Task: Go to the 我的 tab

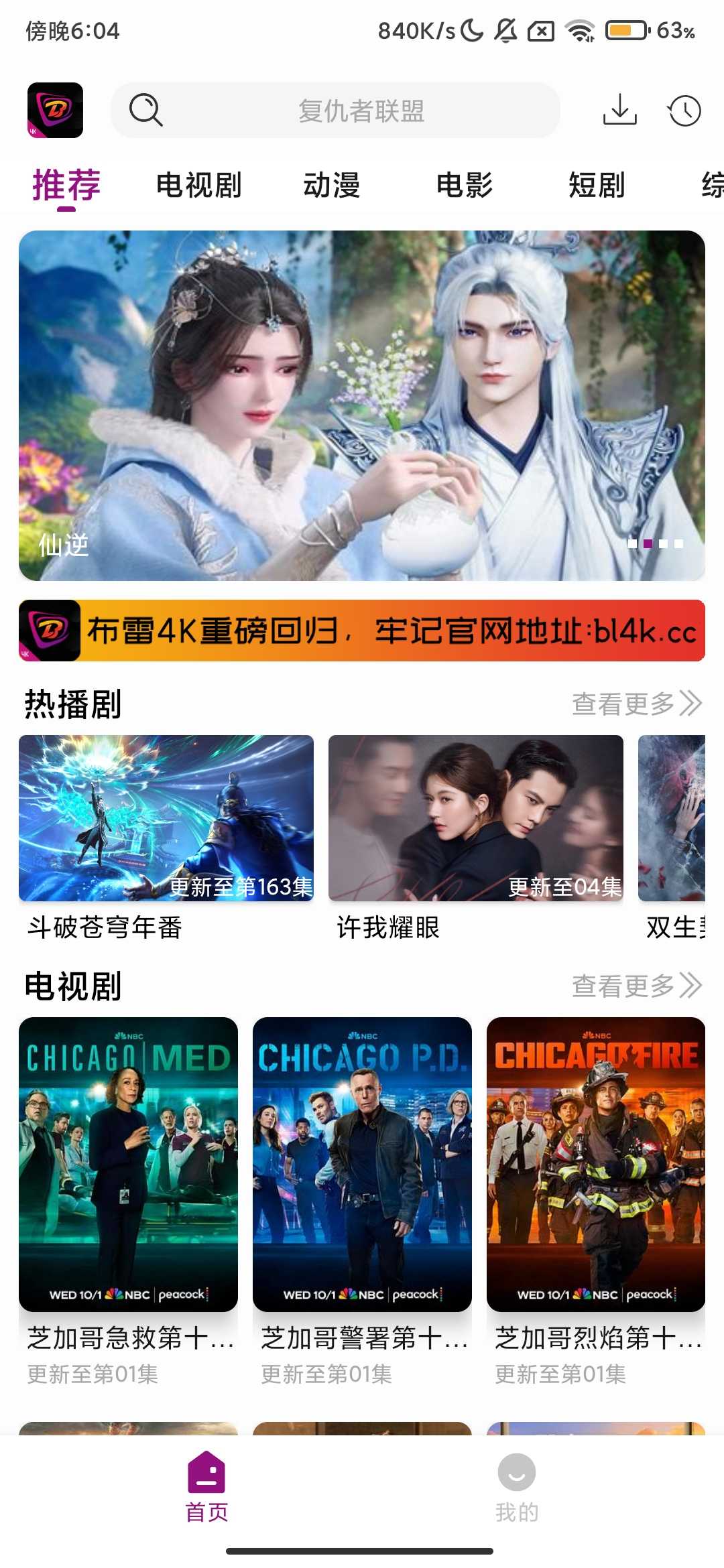Action: pos(517,1483)
